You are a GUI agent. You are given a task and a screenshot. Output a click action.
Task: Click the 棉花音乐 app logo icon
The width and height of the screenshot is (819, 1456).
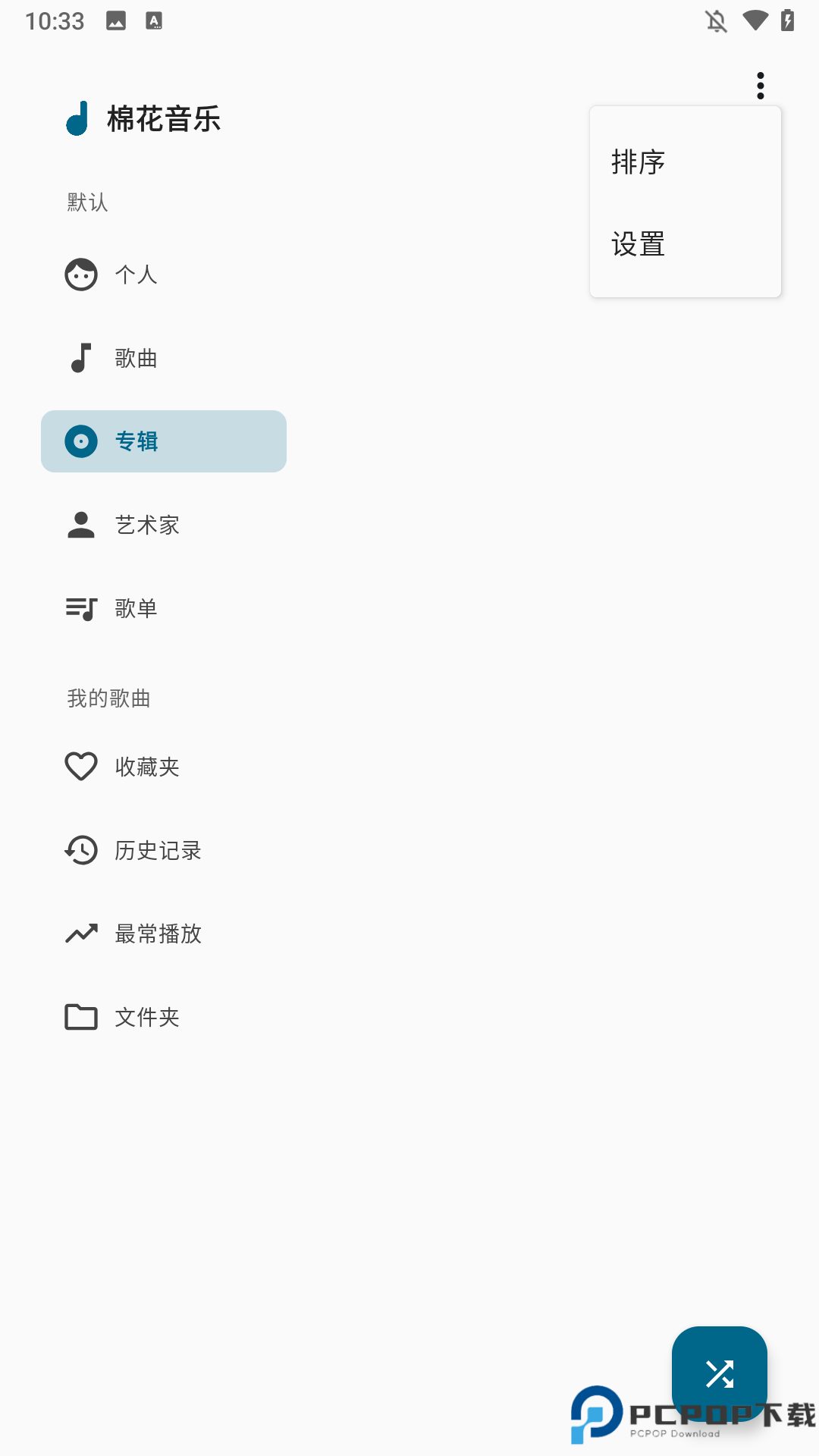pos(78,118)
